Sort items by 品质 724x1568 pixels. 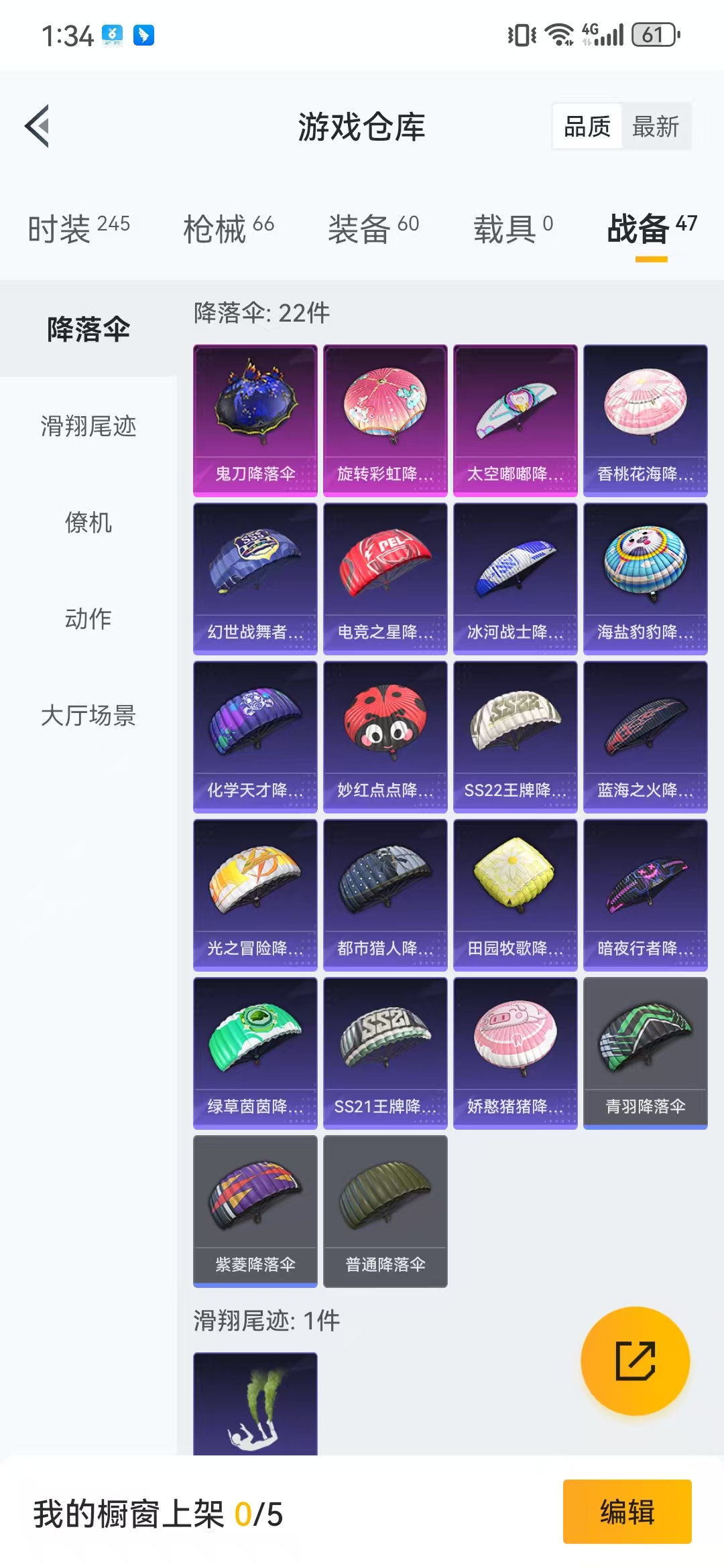(x=587, y=126)
